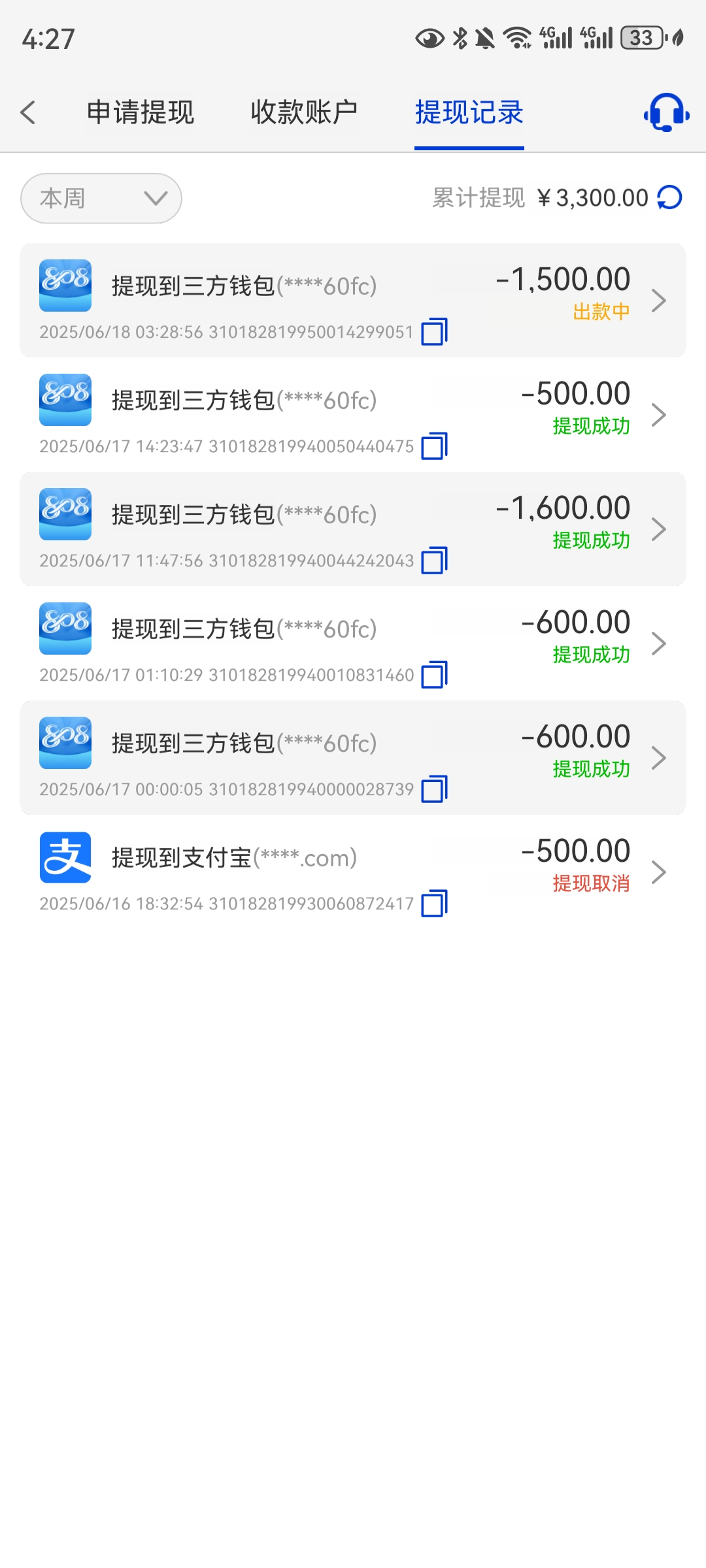Open the -1,500.00 出款中 withdrawal record
This screenshot has width=706, height=1568.
[x=353, y=301]
